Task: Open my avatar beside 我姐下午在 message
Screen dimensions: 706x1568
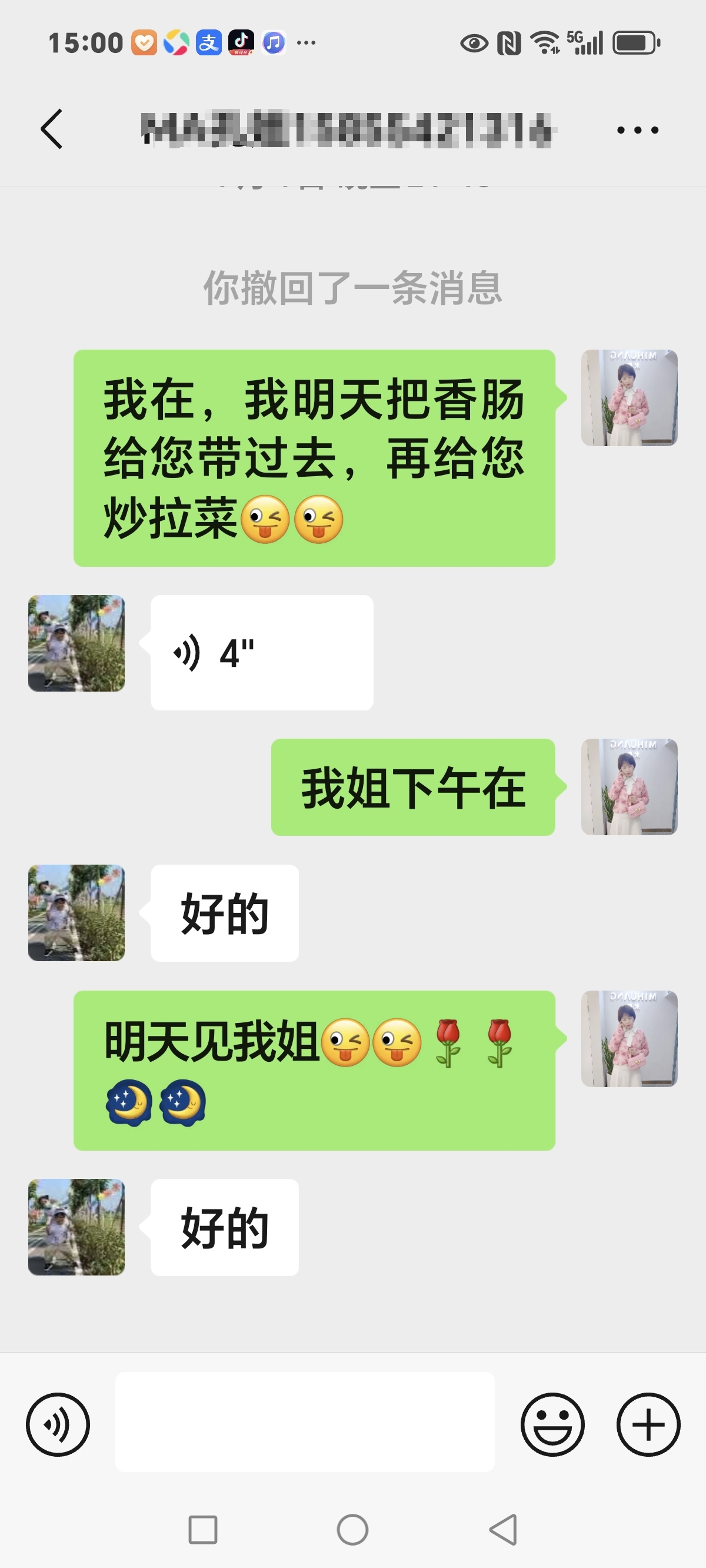Action: point(629,787)
